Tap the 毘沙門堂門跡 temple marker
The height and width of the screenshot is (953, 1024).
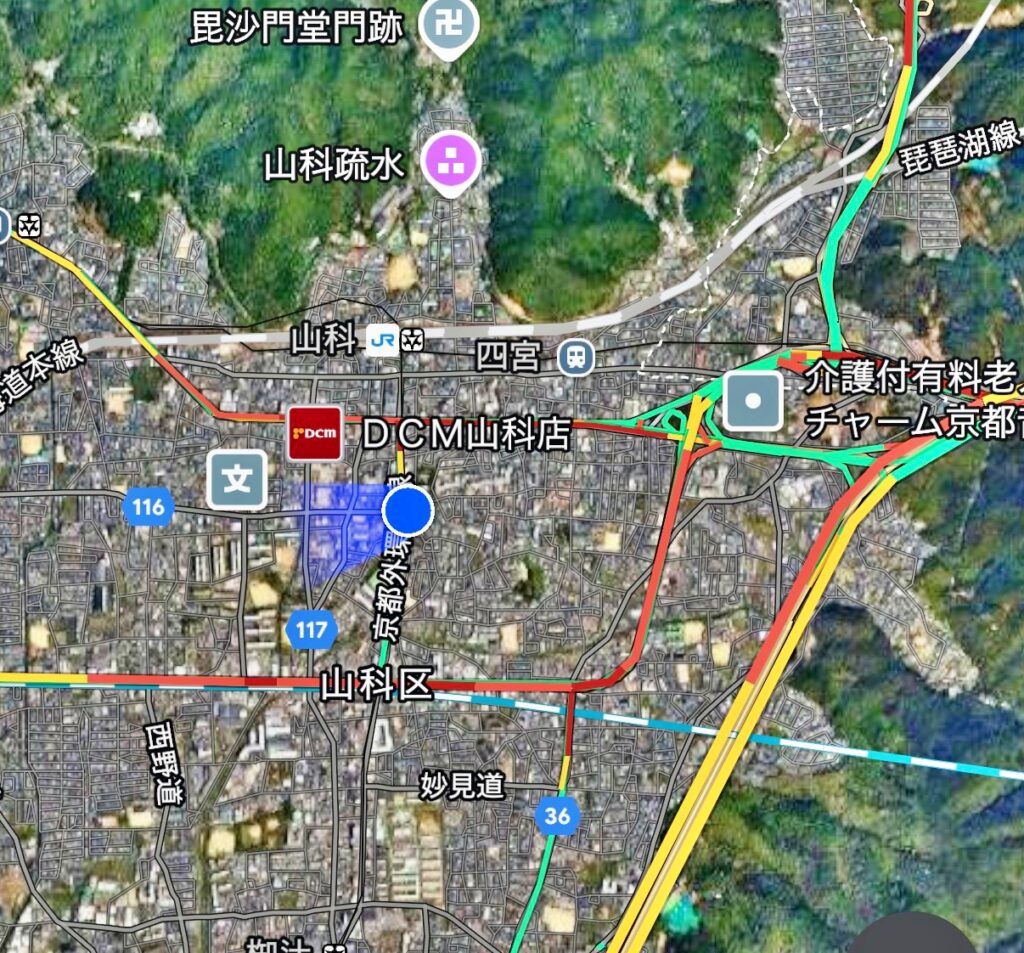pyautogui.click(x=449, y=27)
